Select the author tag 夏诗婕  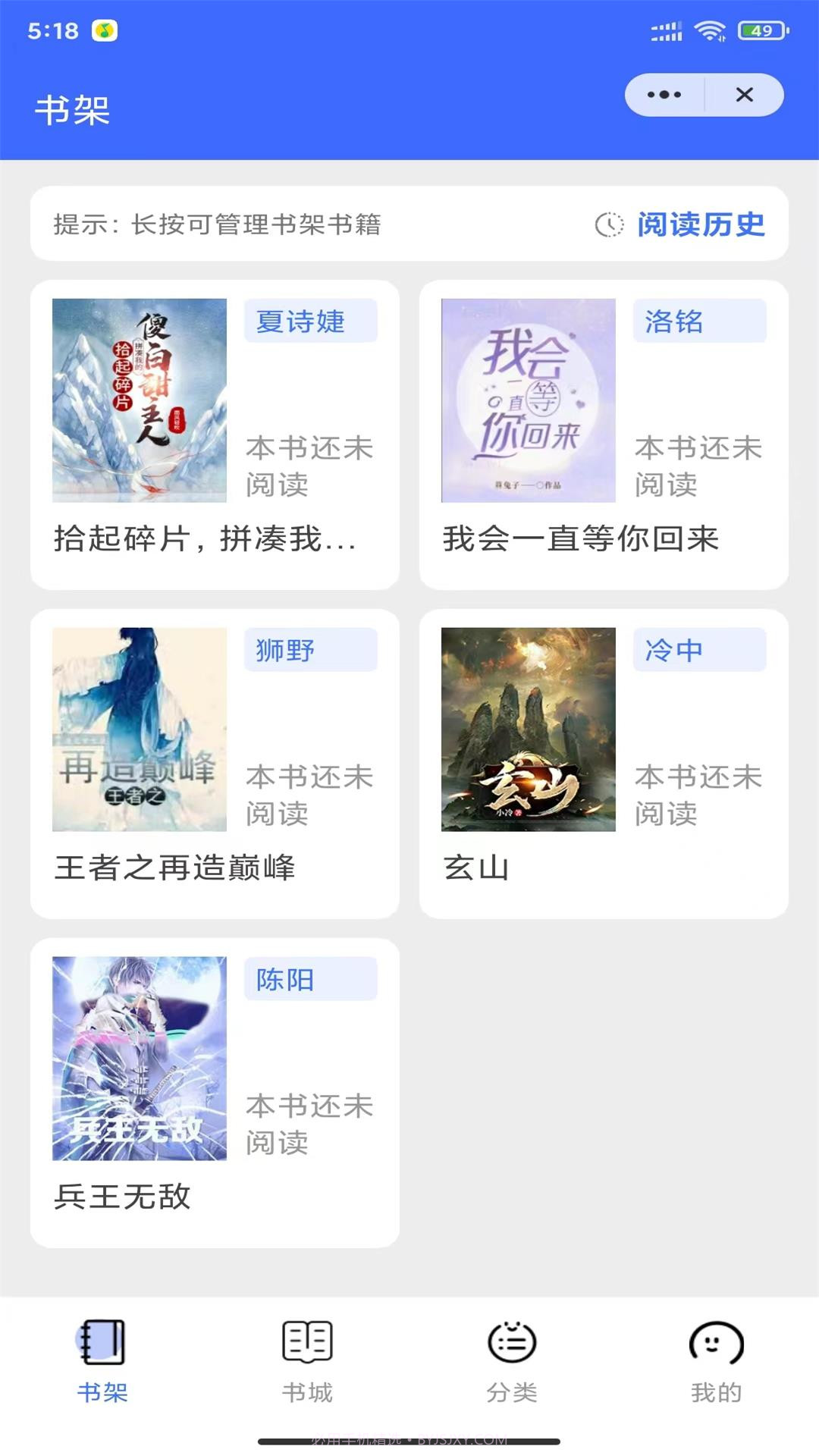point(311,321)
